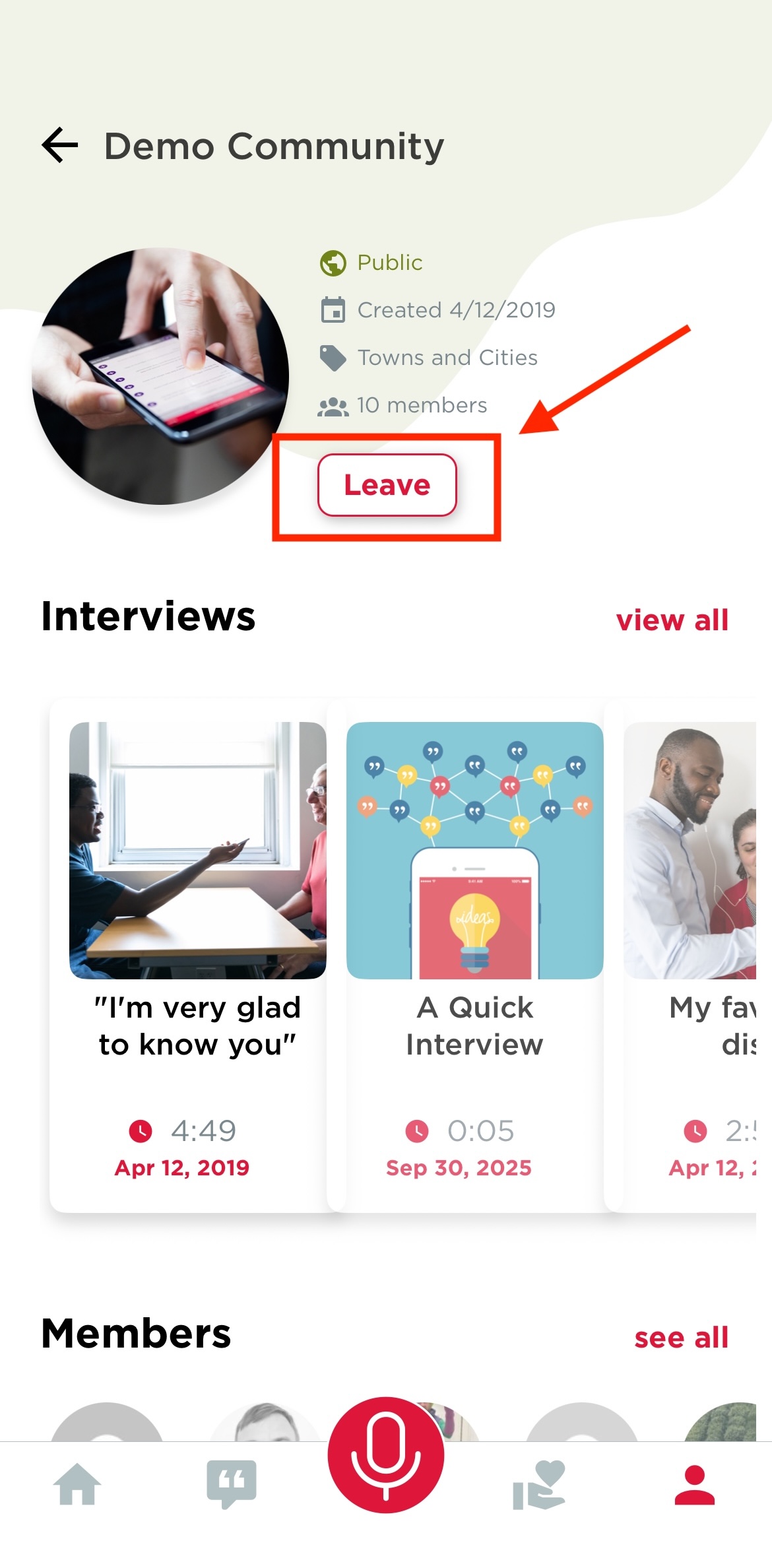Open the hand with heart tab

click(539, 1484)
